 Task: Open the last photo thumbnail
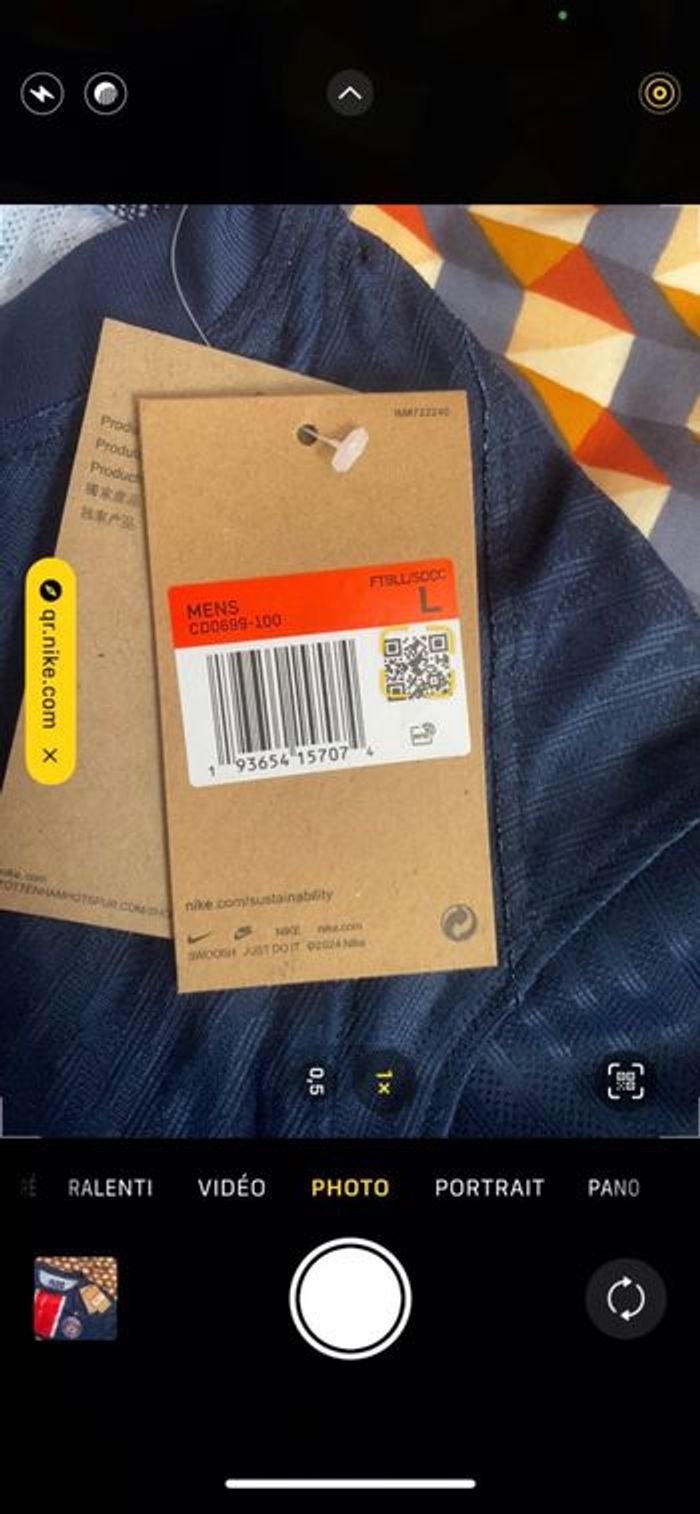(76, 1298)
